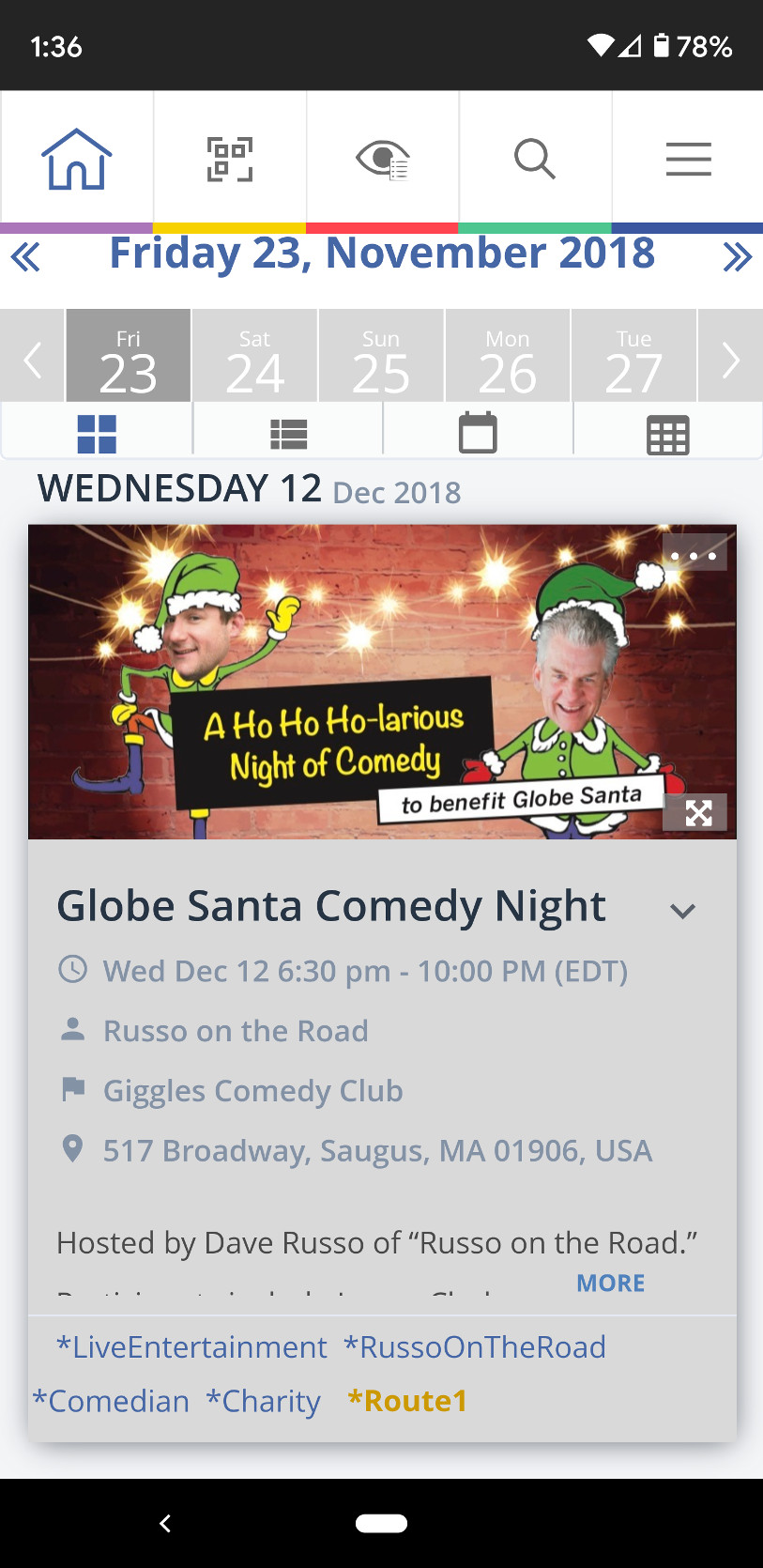This screenshot has width=763, height=1568.
Task: Switch to month grid view
Action: [668, 435]
